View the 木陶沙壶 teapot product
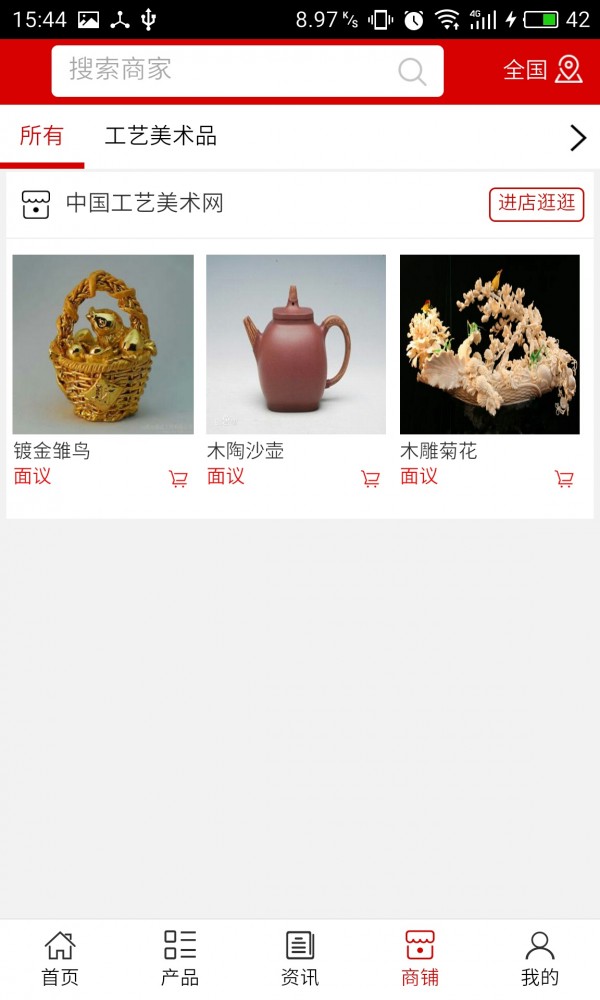Viewport: 600px width, 1000px height. [x=296, y=344]
